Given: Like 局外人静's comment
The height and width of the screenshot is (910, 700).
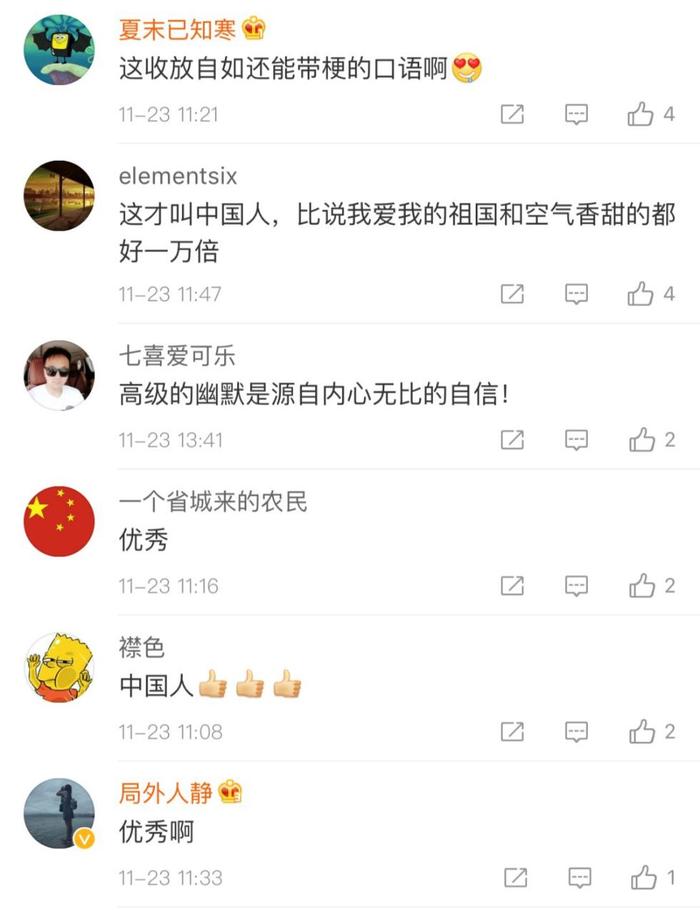Looking at the screenshot, I should 643,878.
